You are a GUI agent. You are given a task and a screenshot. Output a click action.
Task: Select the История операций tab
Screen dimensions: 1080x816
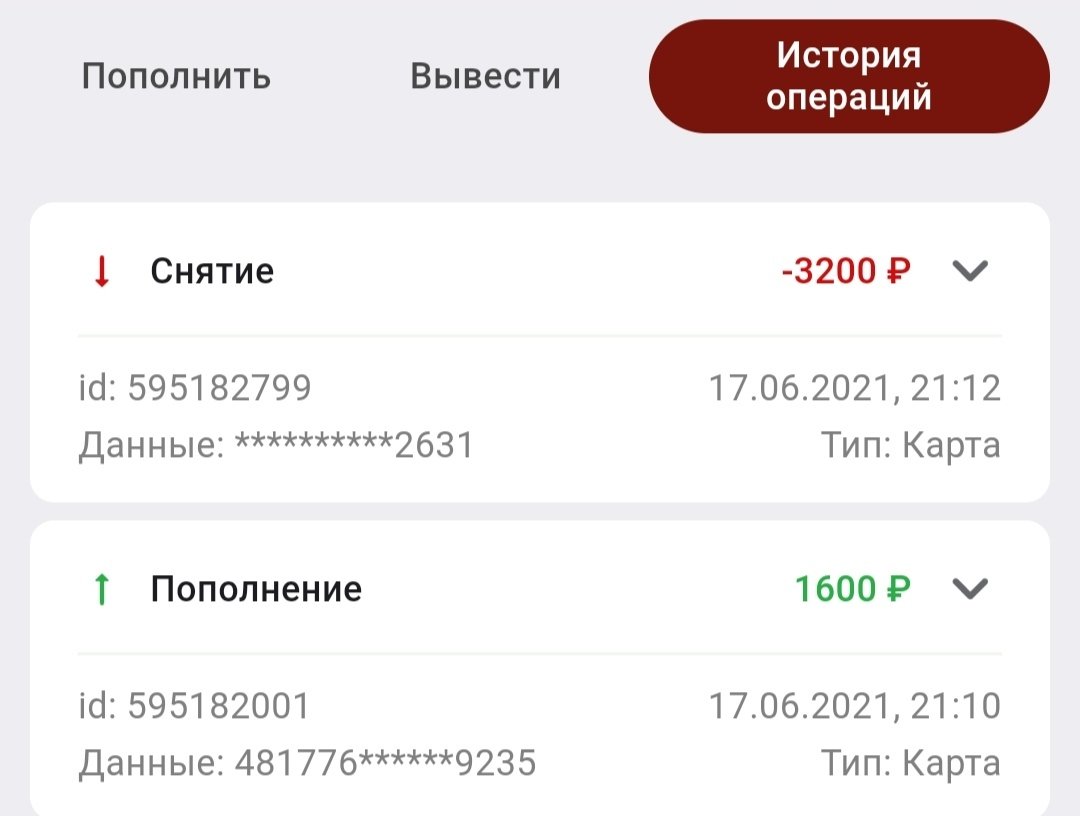point(849,77)
